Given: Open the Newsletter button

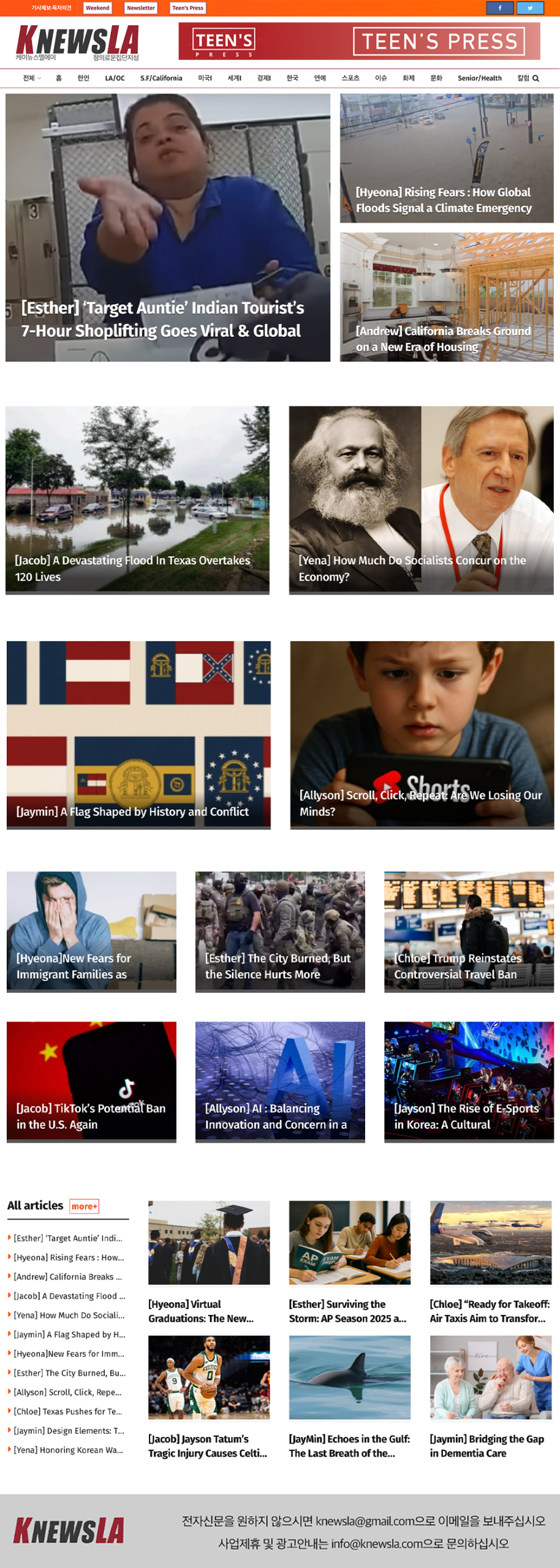Looking at the screenshot, I should (141, 8).
